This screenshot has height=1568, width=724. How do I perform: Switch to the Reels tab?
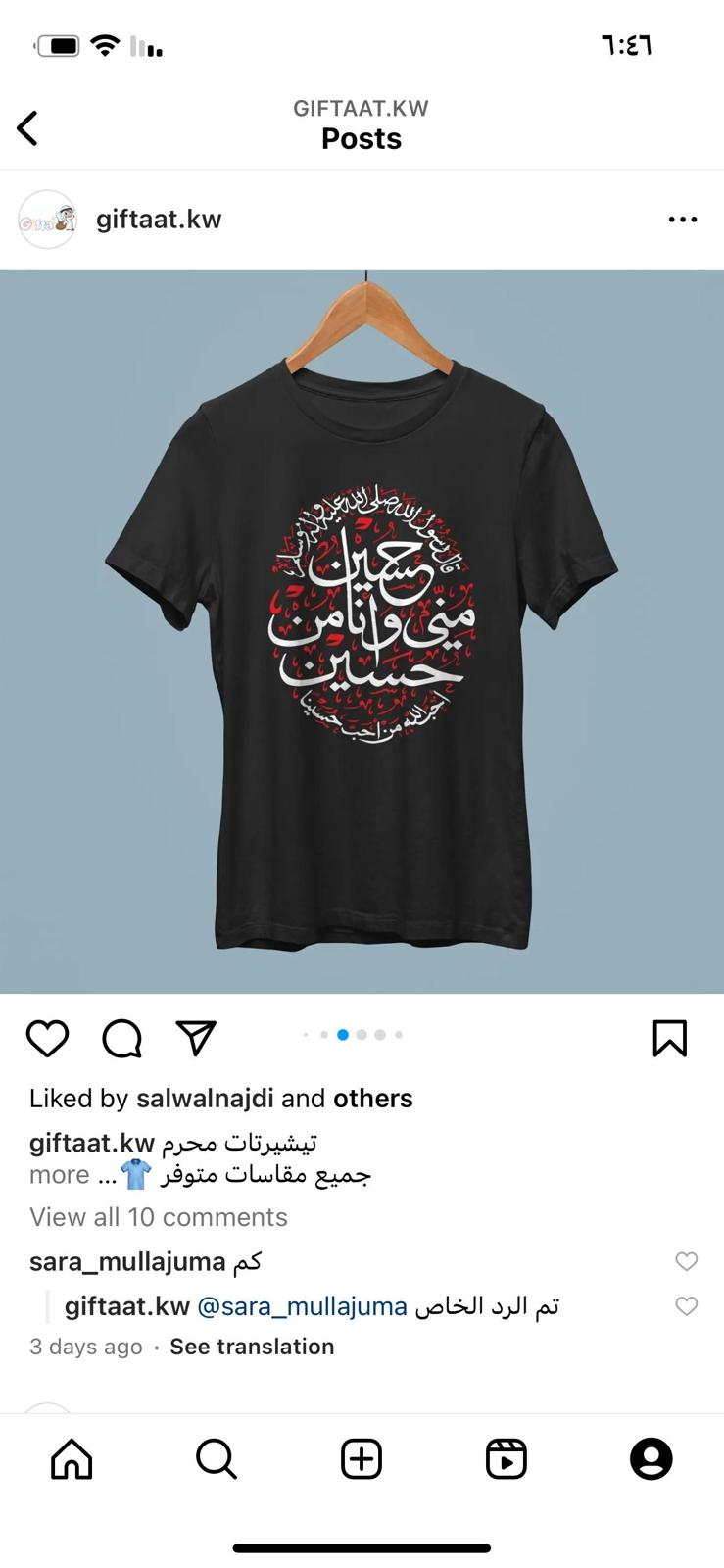click(x=507, y=1459)
